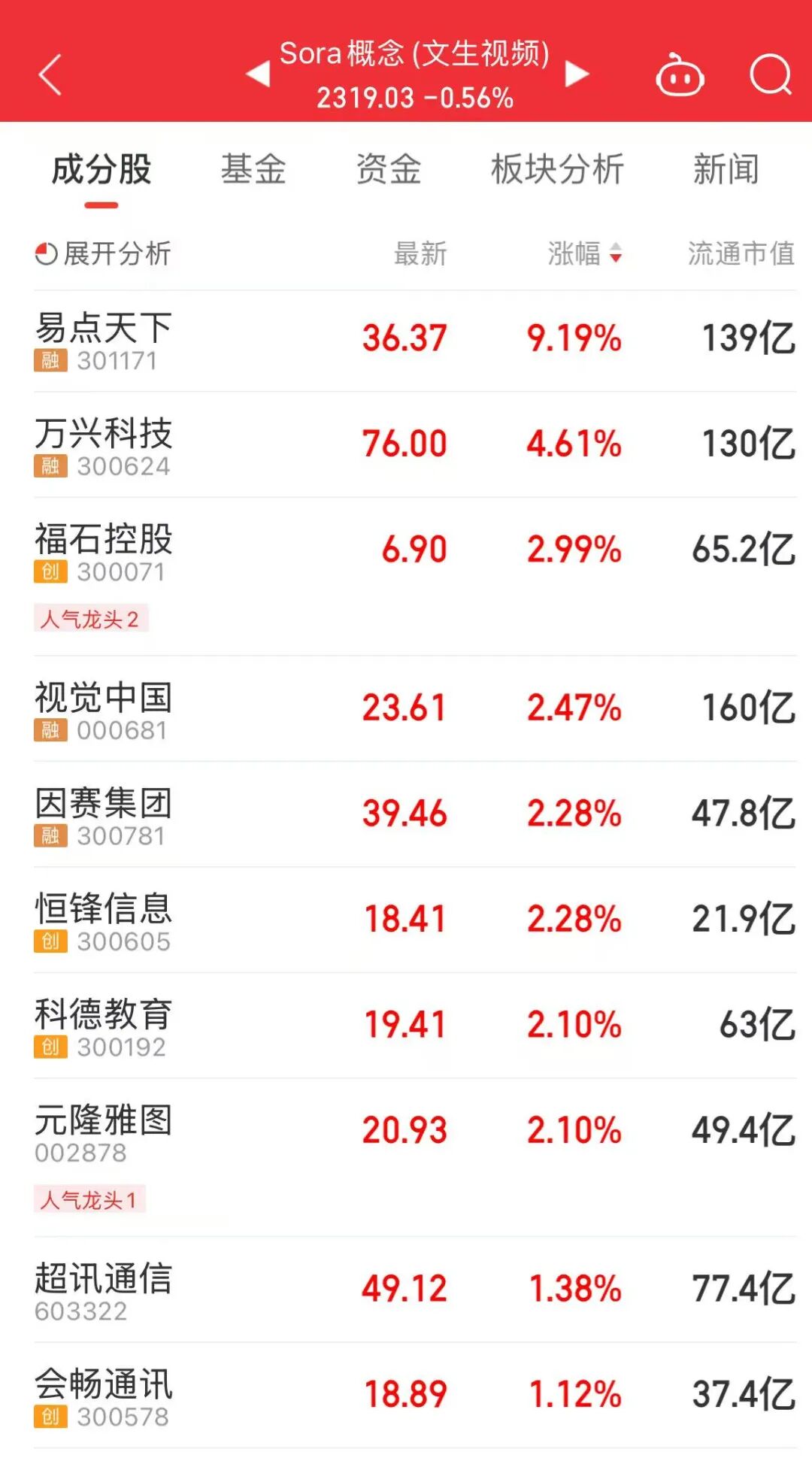Expand analysis via 展开分析
The height and width of the screenshot is (1464, 812).
(x=103, y=254)
